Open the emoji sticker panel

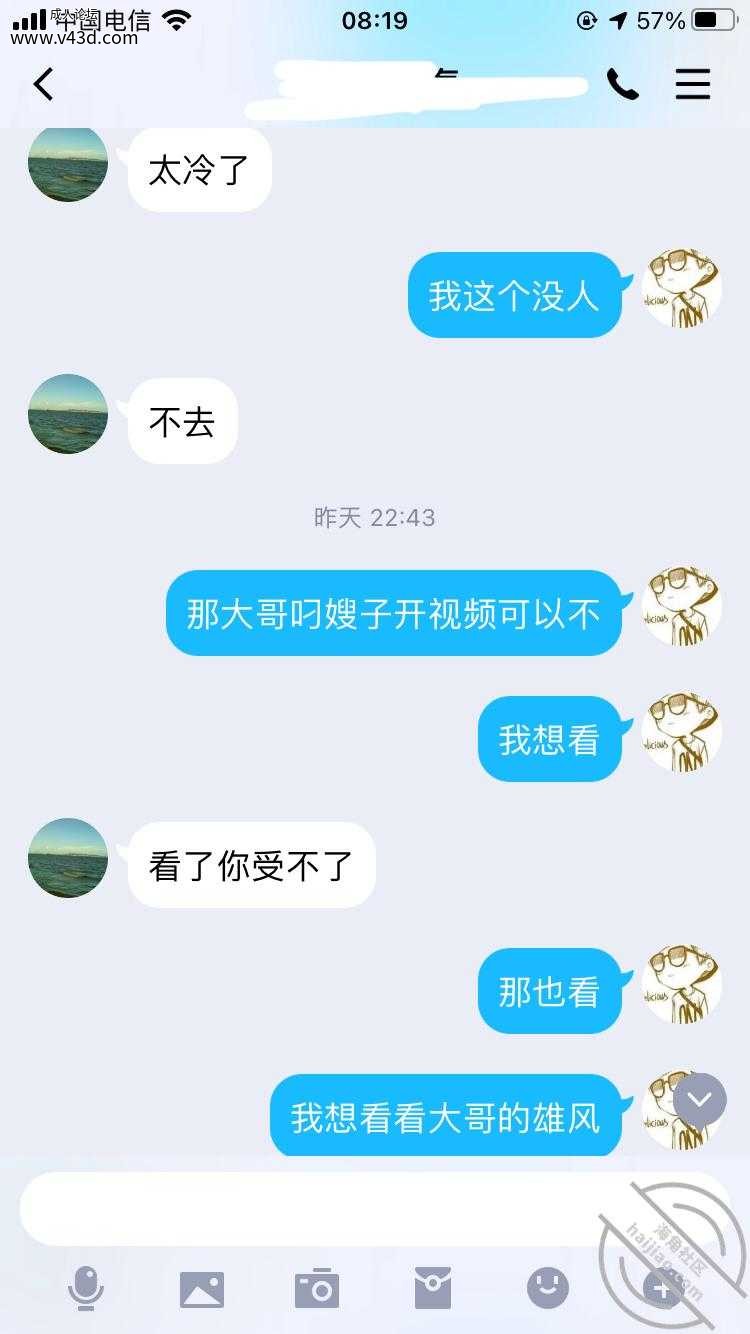(x=548, y=1288)
